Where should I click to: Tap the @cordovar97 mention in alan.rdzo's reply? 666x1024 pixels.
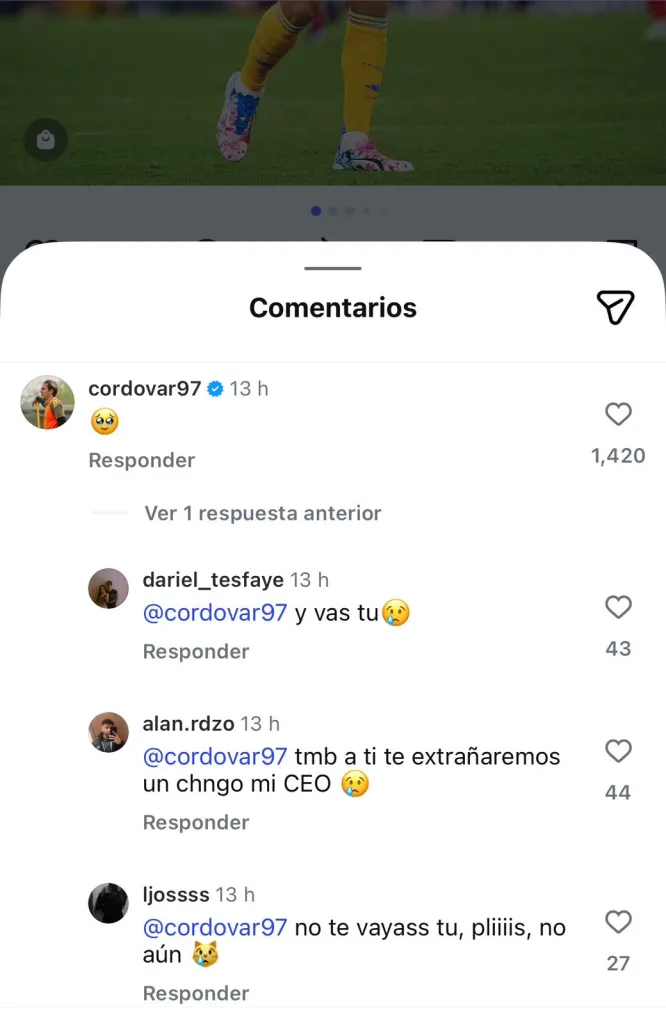pos(215,757)
